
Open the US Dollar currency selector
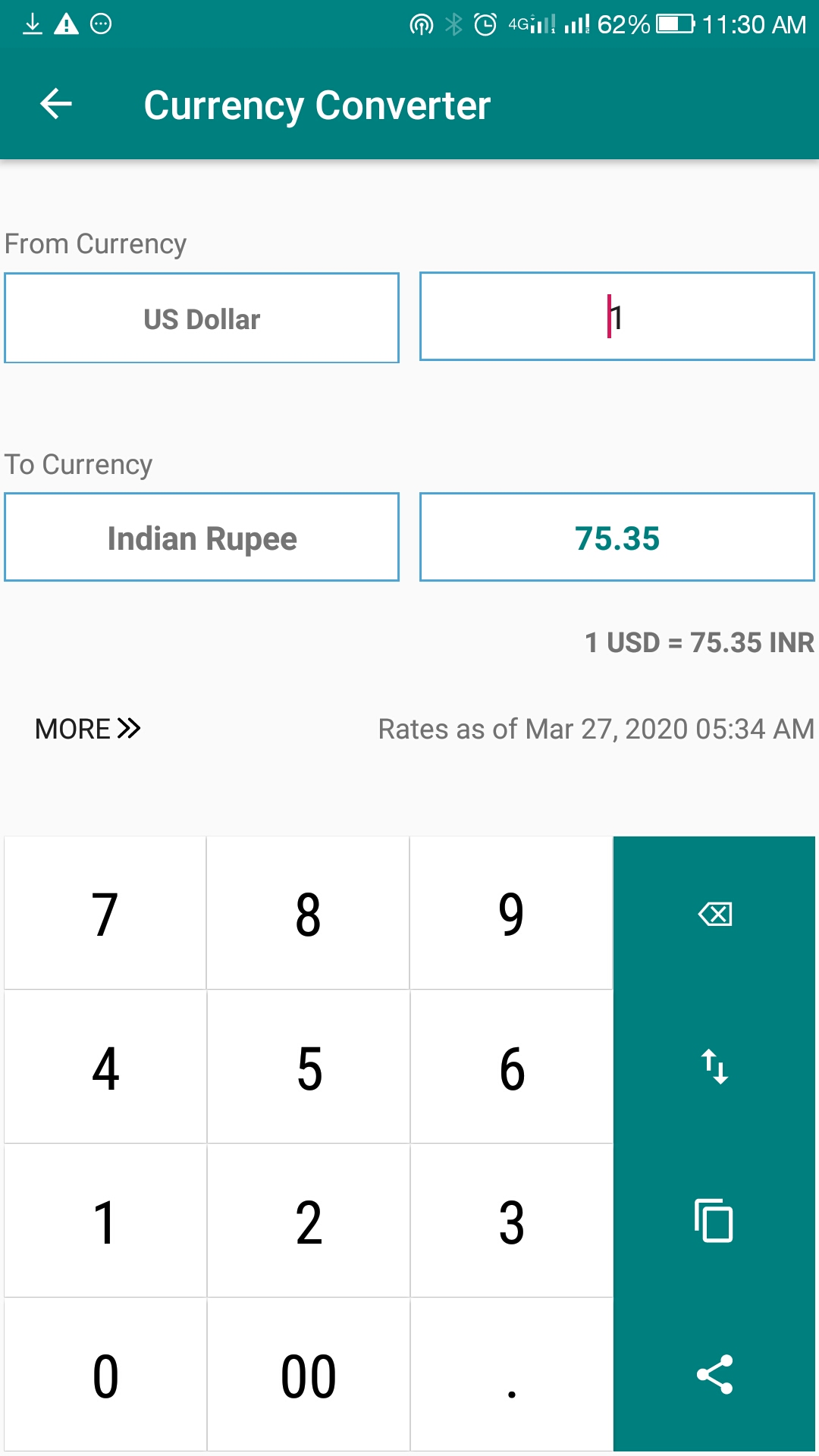tap(201, 318)
